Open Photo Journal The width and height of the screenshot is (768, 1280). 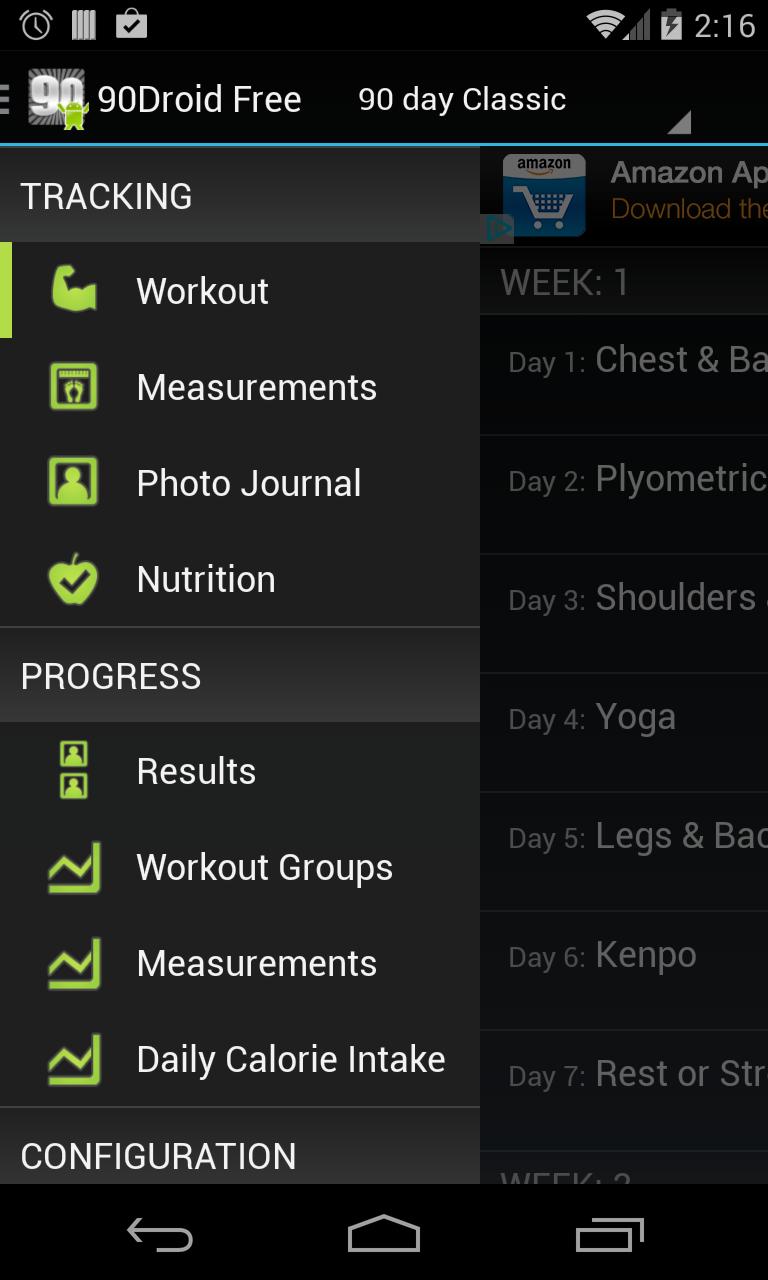[x=240, y=483]
